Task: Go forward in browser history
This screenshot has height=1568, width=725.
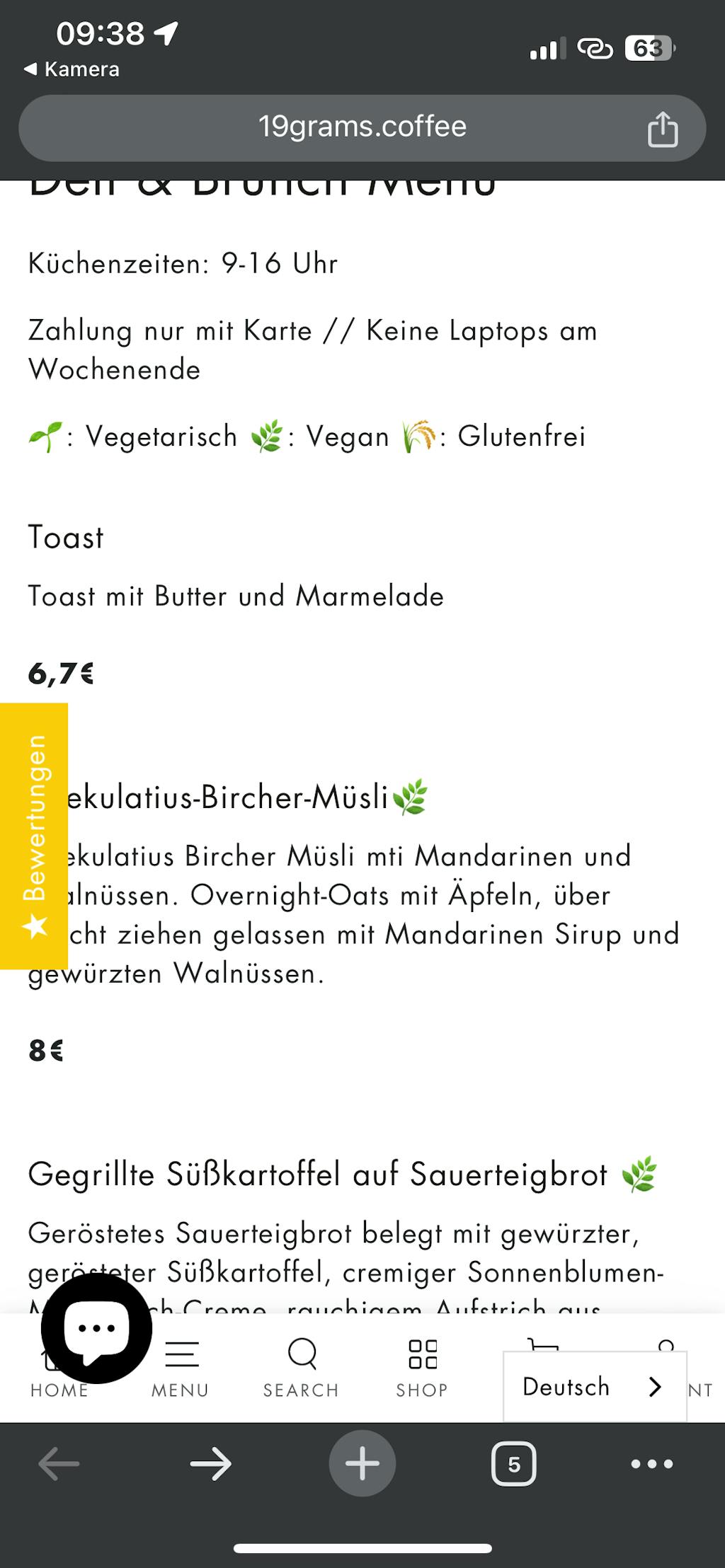Action: coord(211,1463)
